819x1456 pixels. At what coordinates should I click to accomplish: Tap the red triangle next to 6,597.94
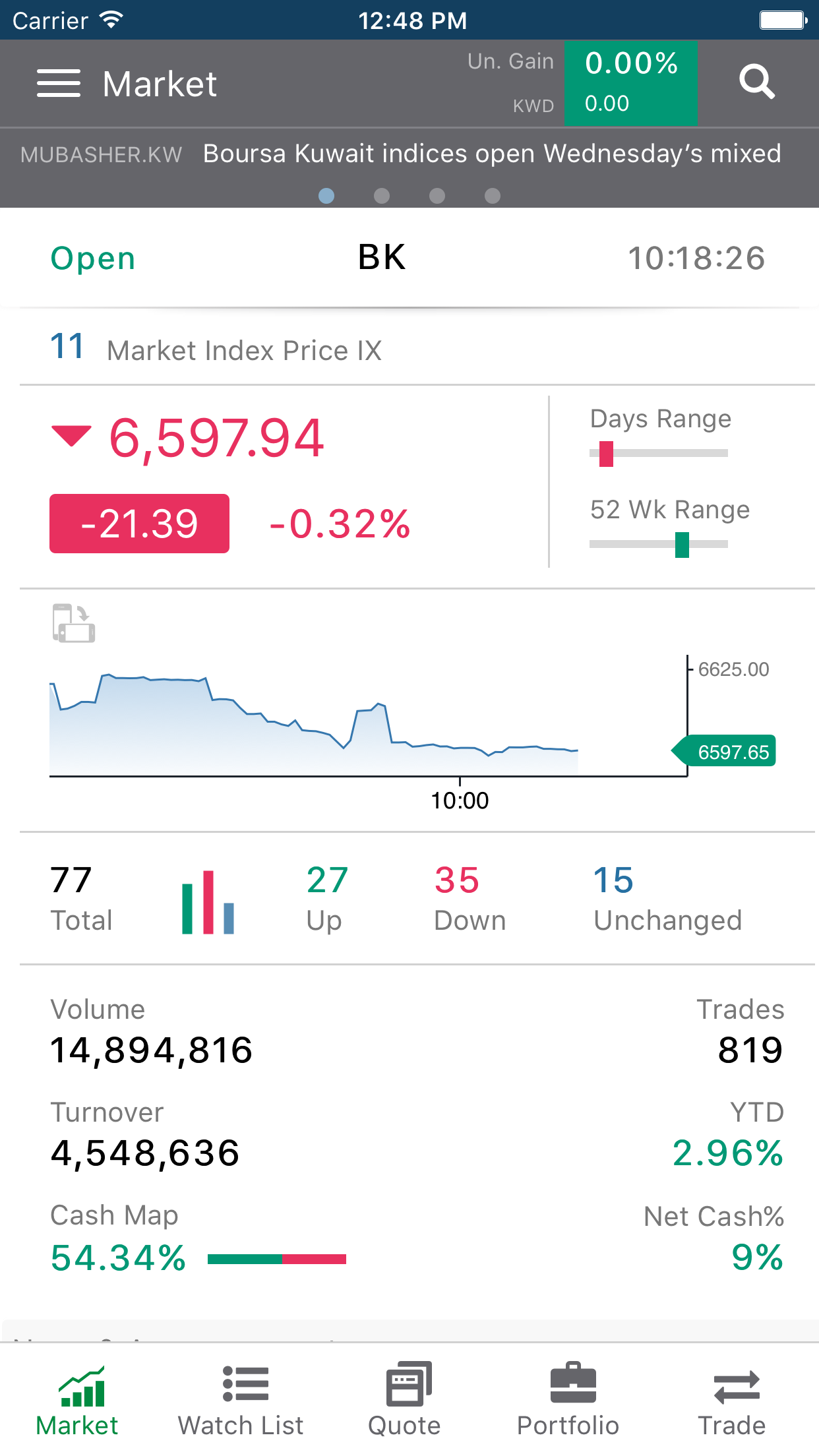tap(71, 437)
